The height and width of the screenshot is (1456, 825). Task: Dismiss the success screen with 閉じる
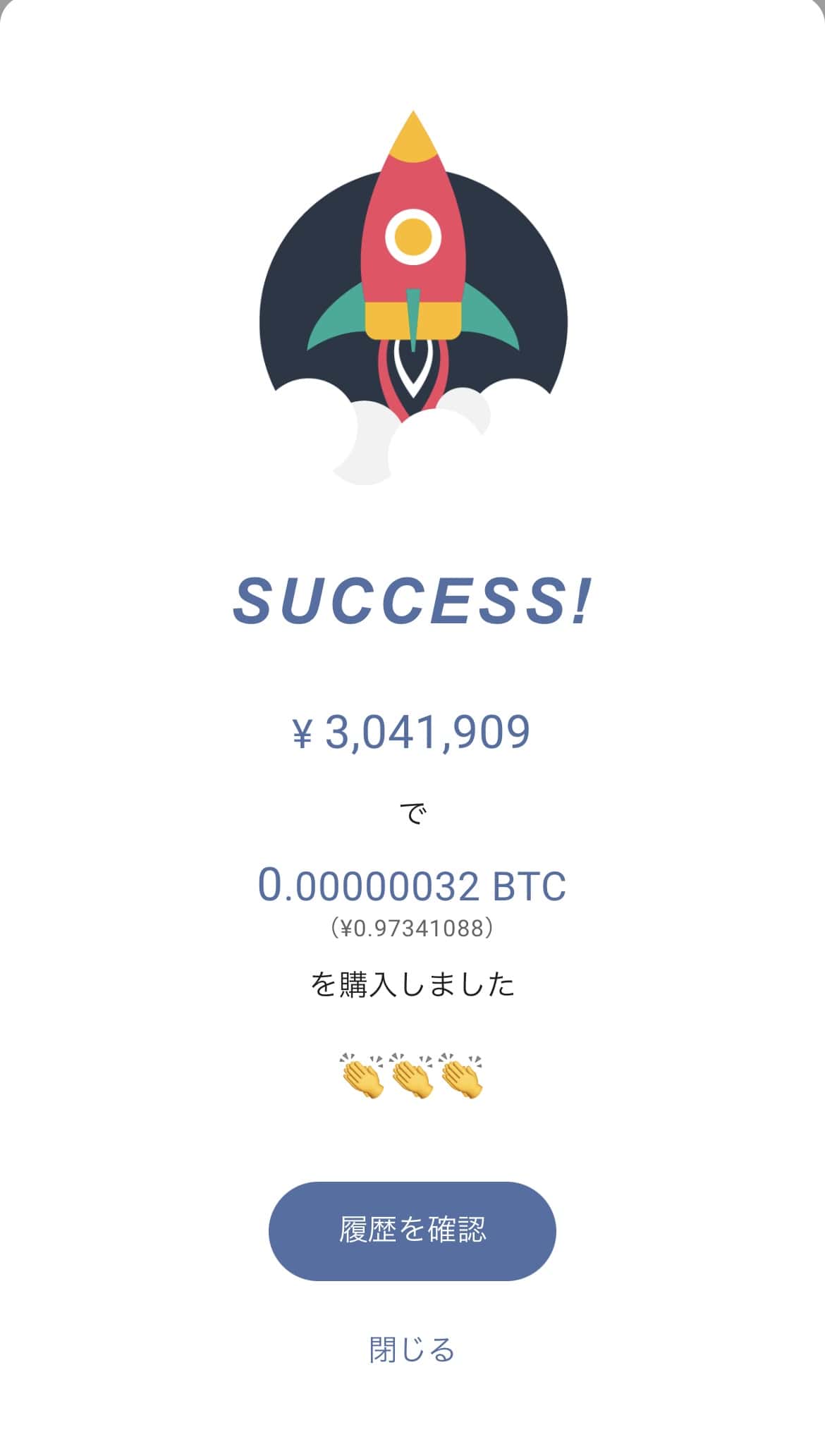point(412,1349)
